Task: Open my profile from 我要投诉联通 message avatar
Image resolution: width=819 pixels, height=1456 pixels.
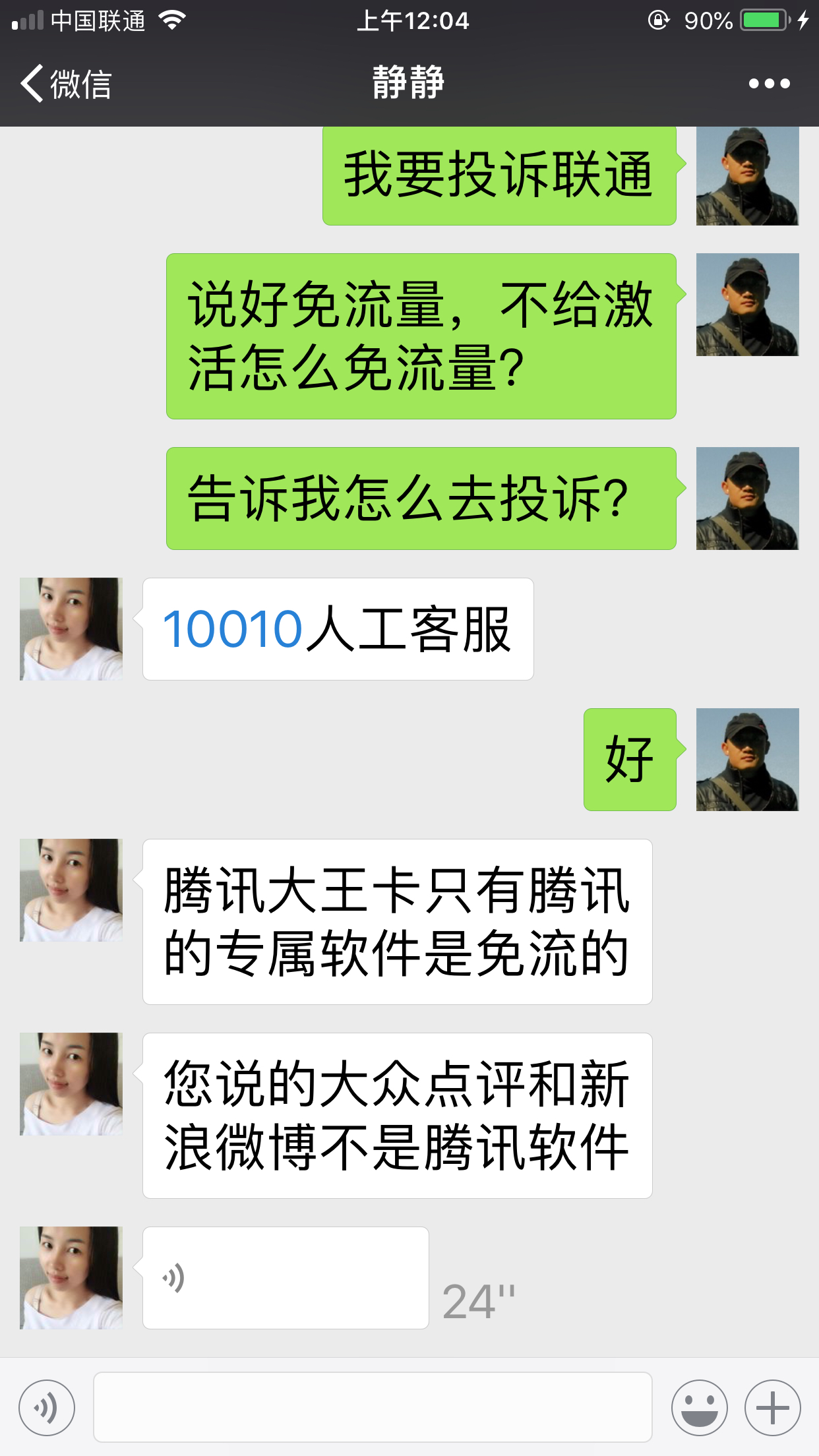Action: point(747,176)
